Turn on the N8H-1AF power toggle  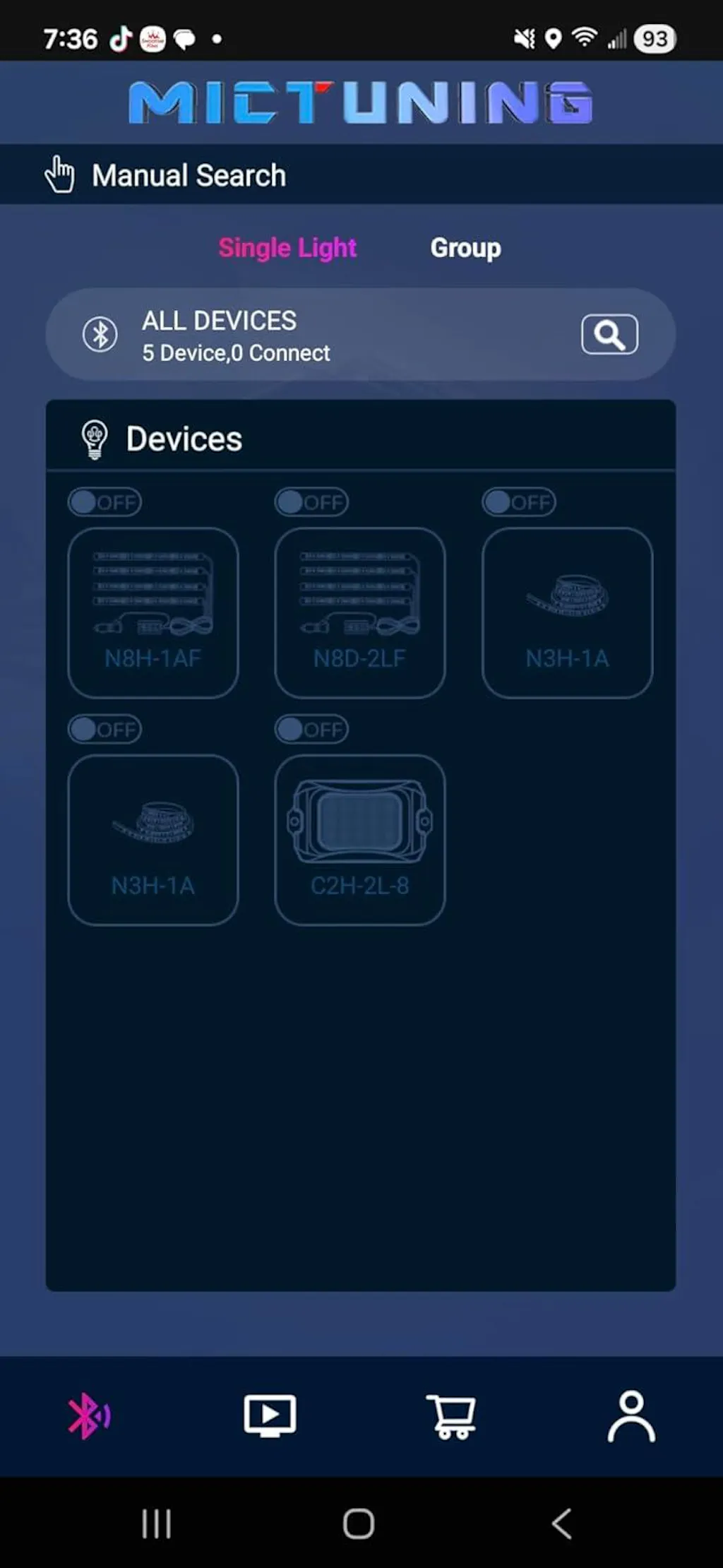104,502
